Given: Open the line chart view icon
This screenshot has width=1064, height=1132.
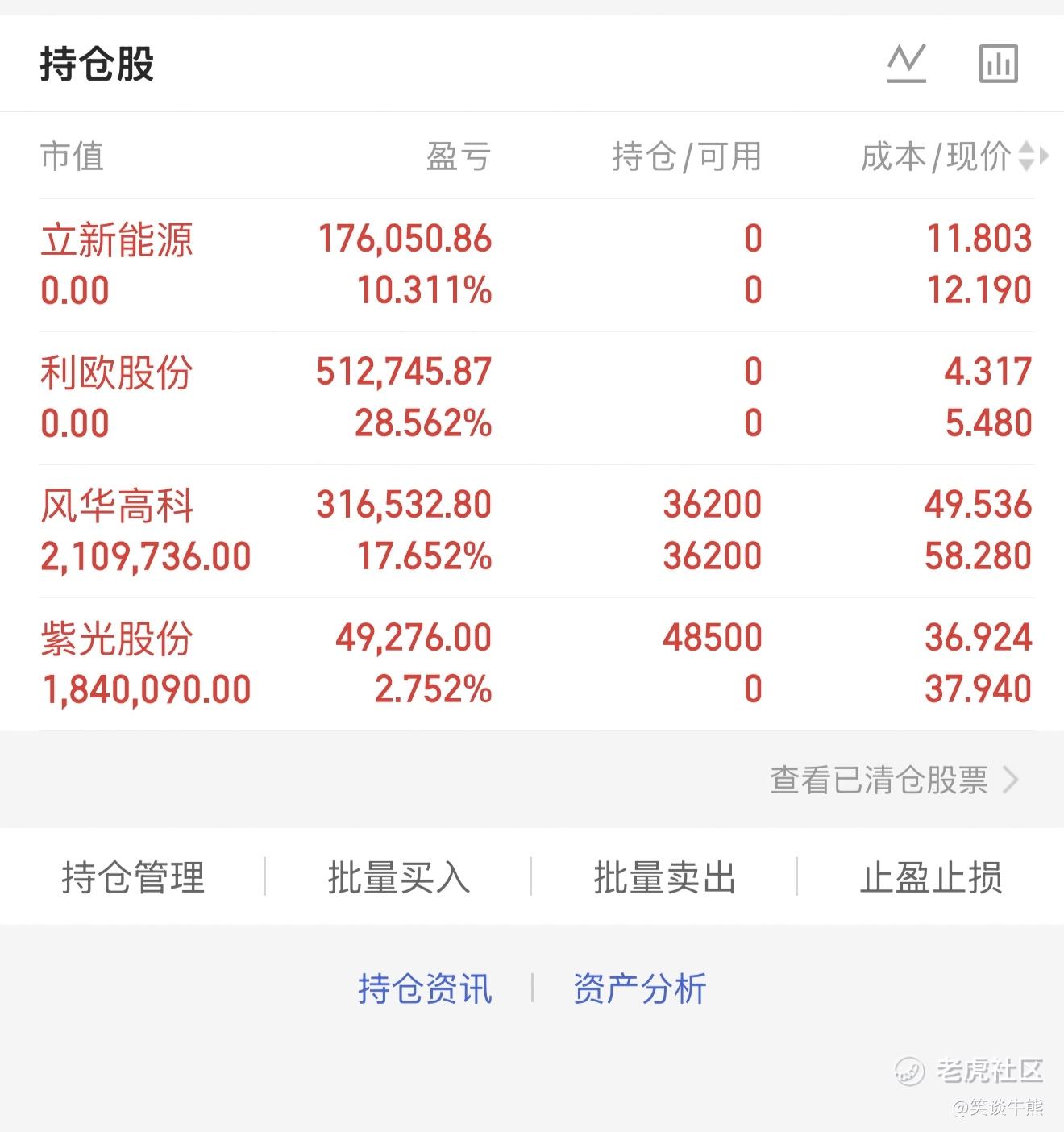Looking at the screenshot, I should click(907, 64).
